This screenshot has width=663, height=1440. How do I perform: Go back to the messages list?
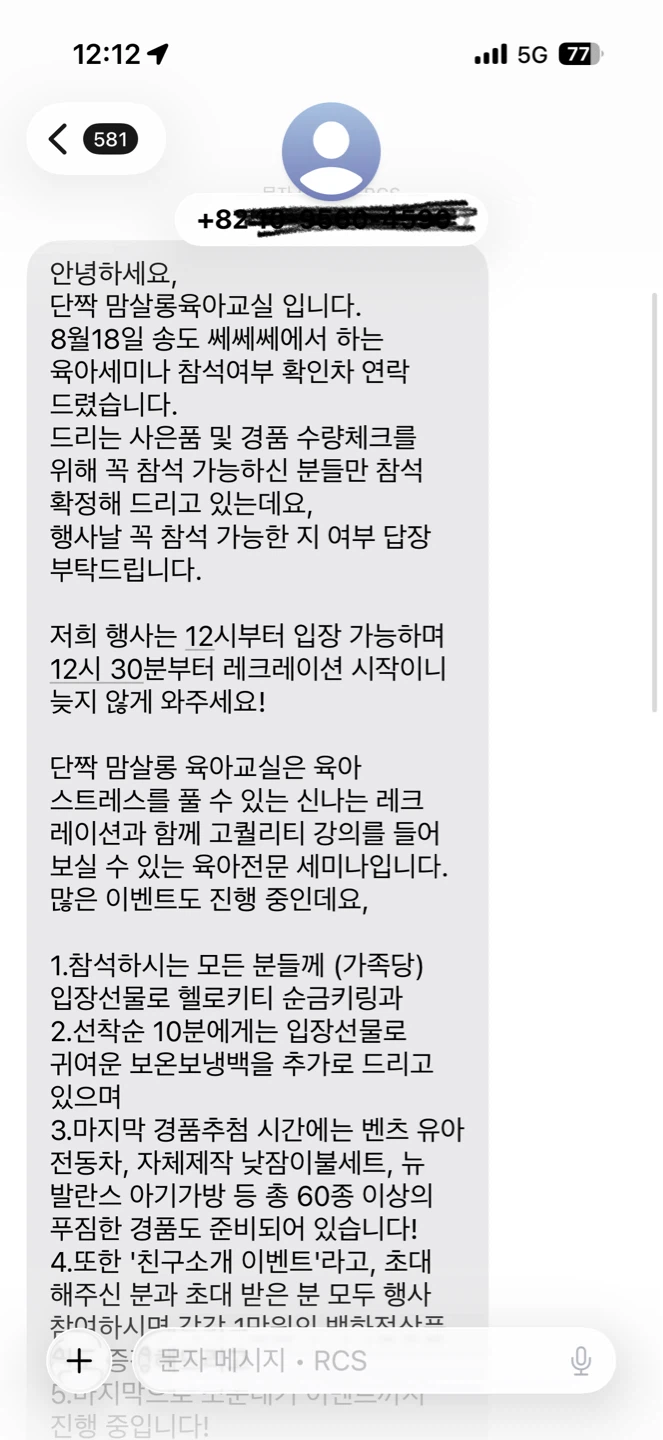tap(95, 139)
